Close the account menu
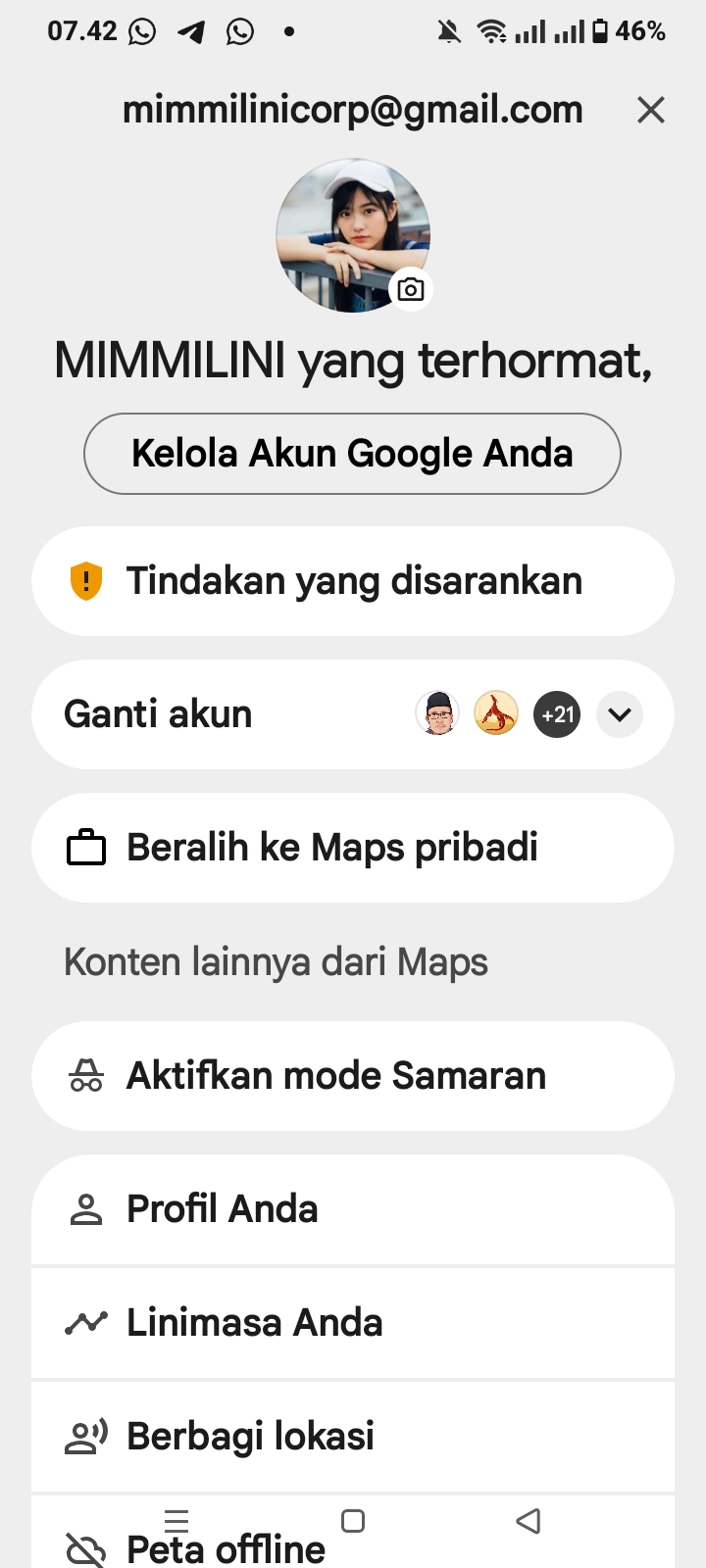 tap(650, 110)
